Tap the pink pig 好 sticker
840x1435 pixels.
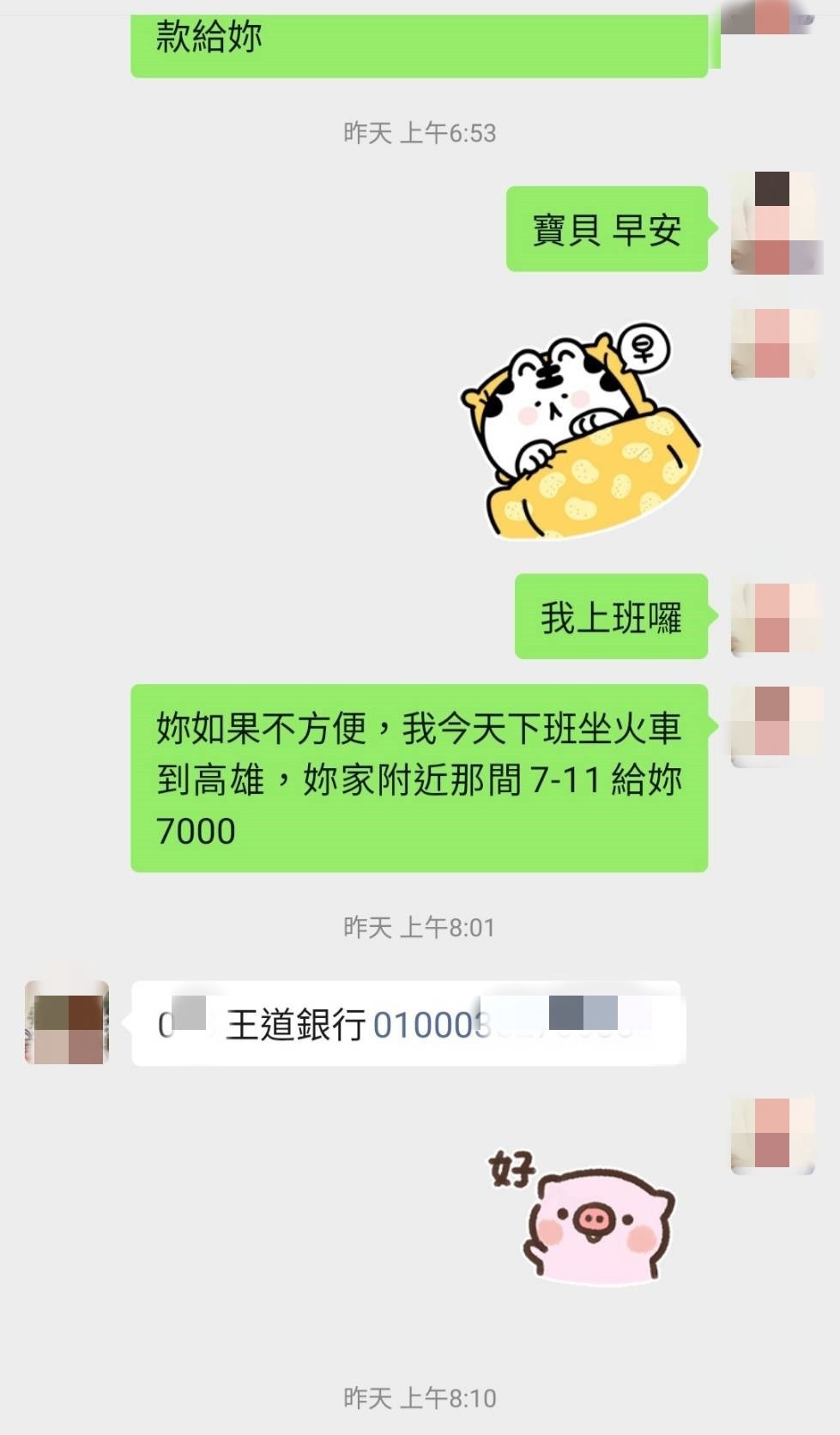(585, 1219)
